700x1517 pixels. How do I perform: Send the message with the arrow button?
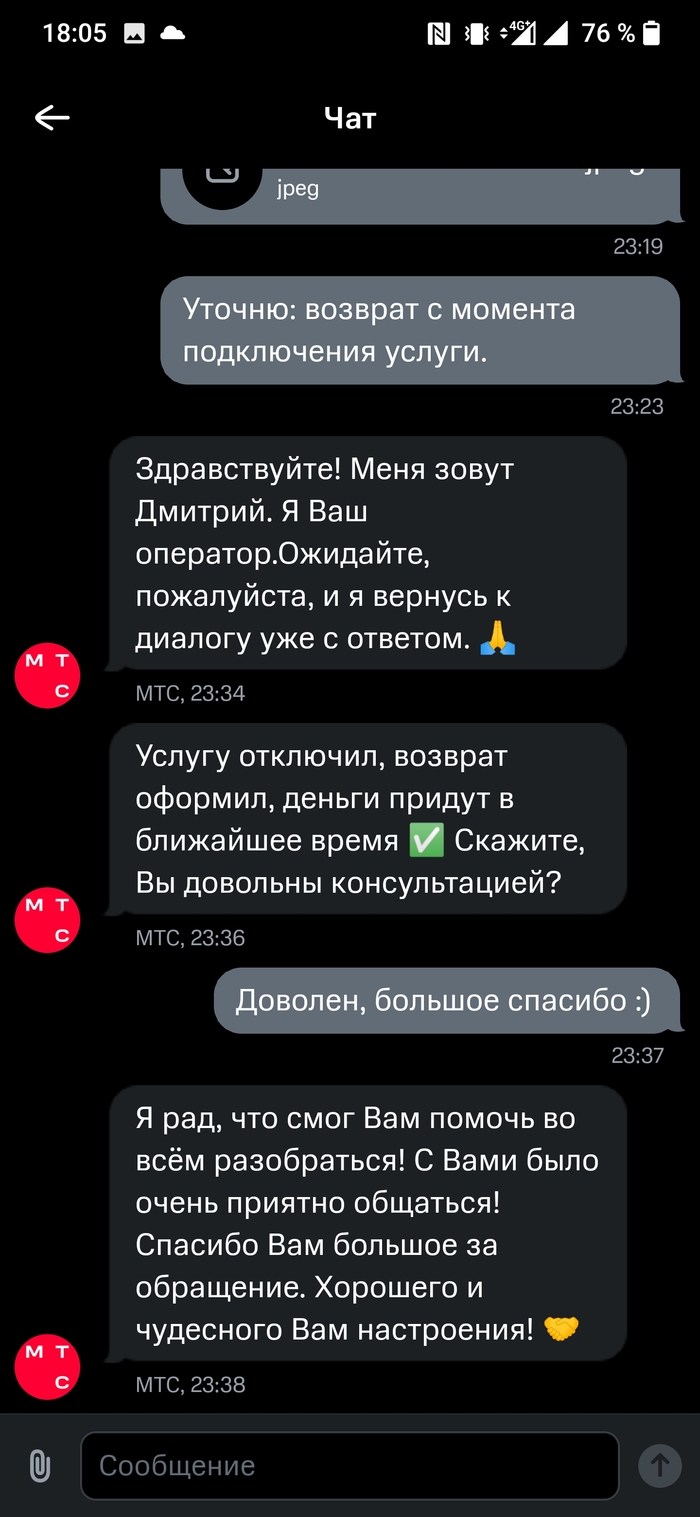[x=660, y=1466]
